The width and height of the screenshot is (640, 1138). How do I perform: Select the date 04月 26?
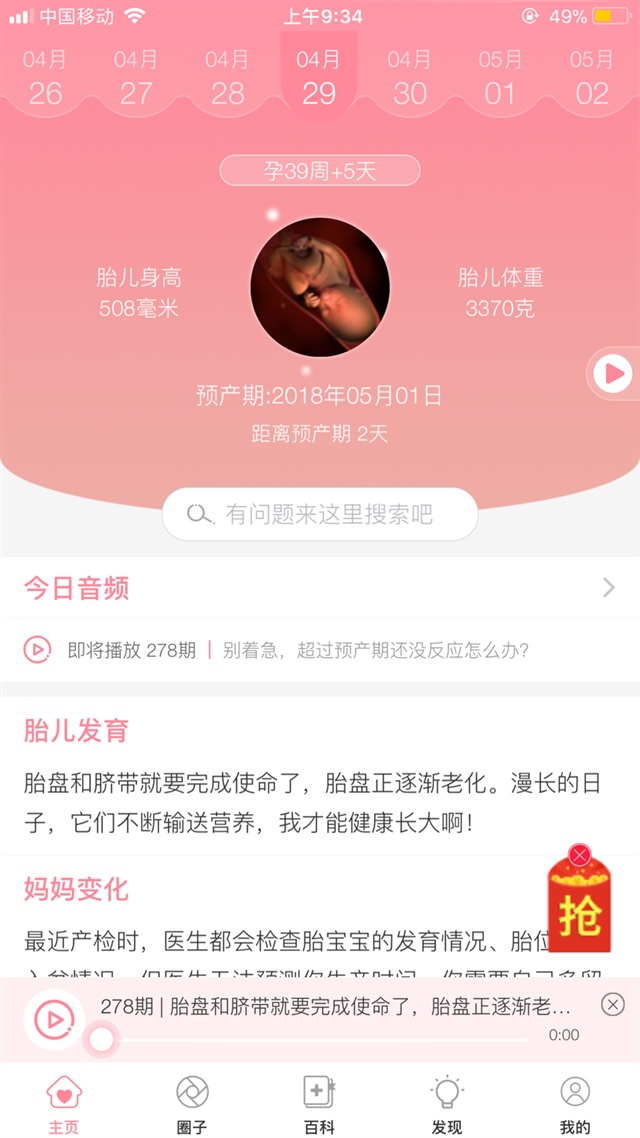coord(45,78)
